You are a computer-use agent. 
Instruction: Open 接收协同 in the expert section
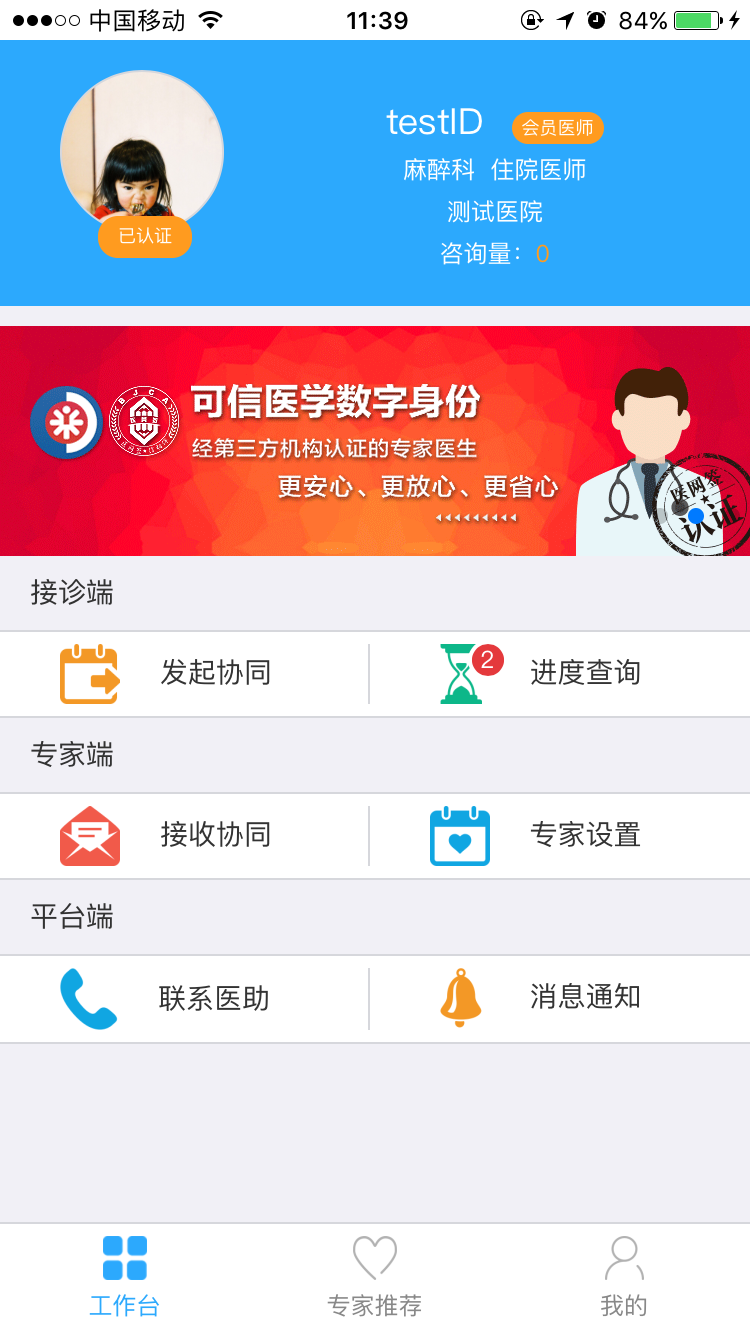click(185, 836)
